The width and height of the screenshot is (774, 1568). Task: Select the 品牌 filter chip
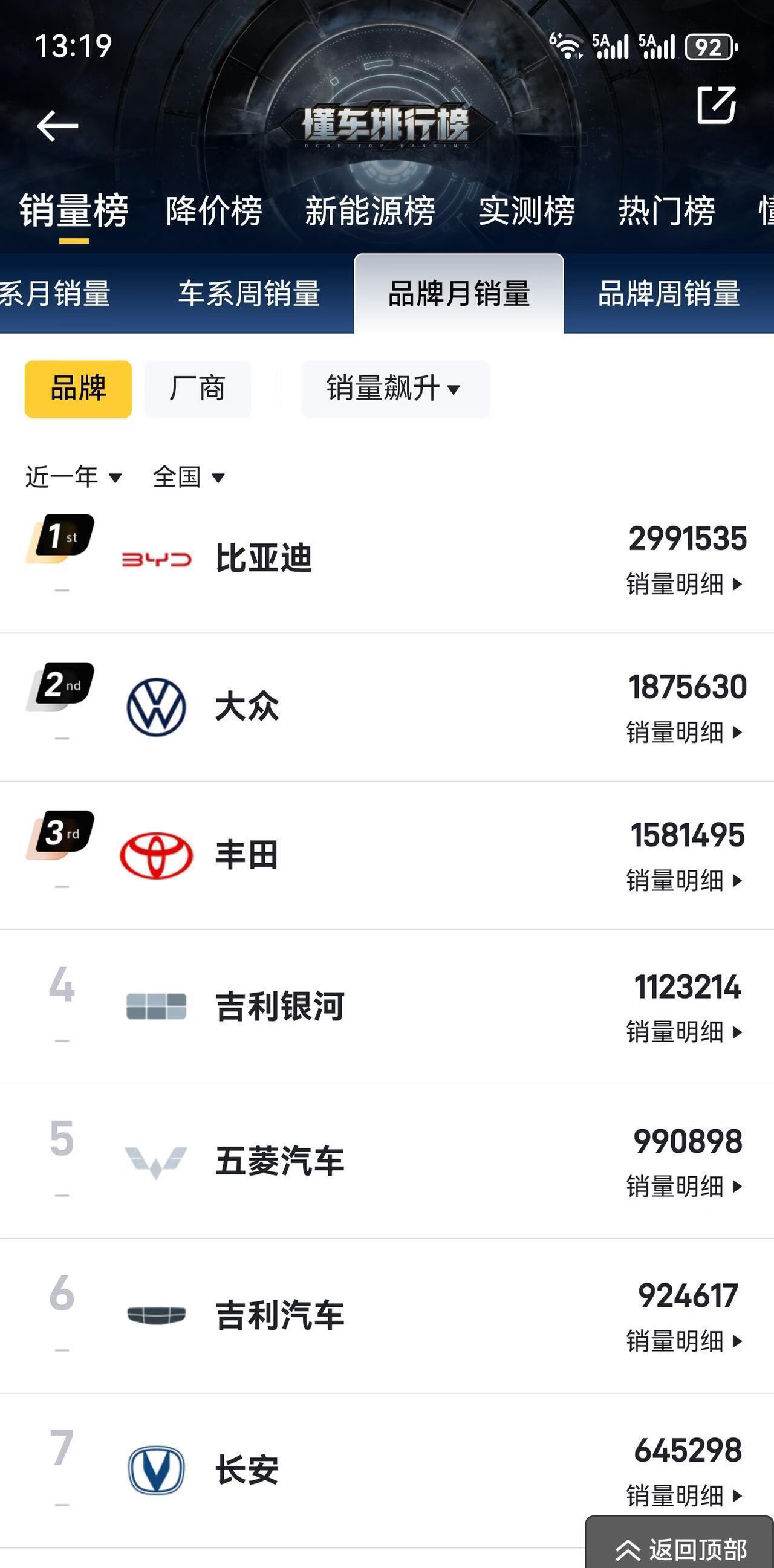(77, 388)
